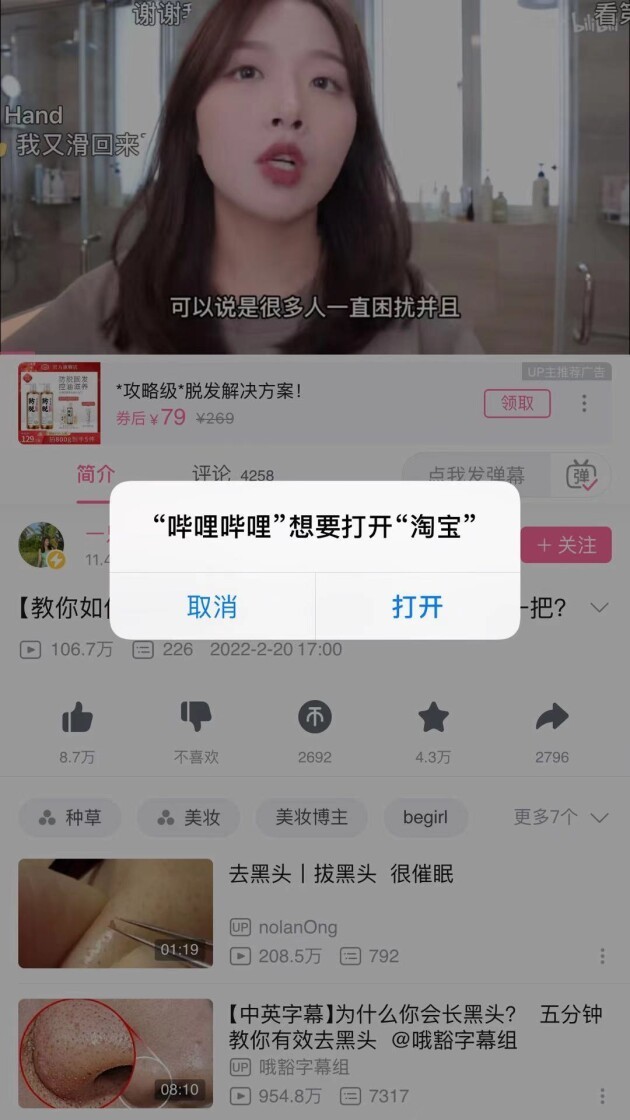Expand 更多7个 tags
630x1120 pixels.
561,817
